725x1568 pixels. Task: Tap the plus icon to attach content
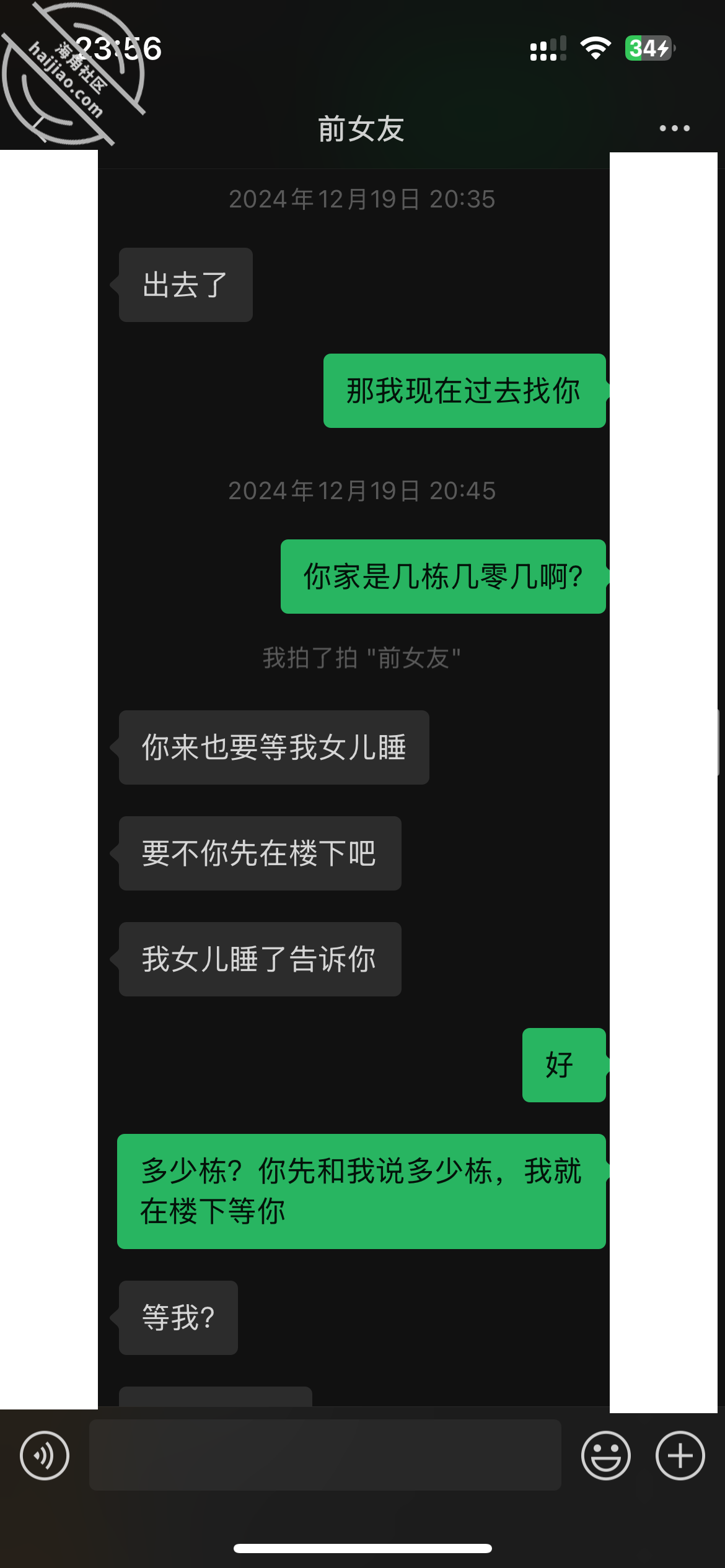679,1455
